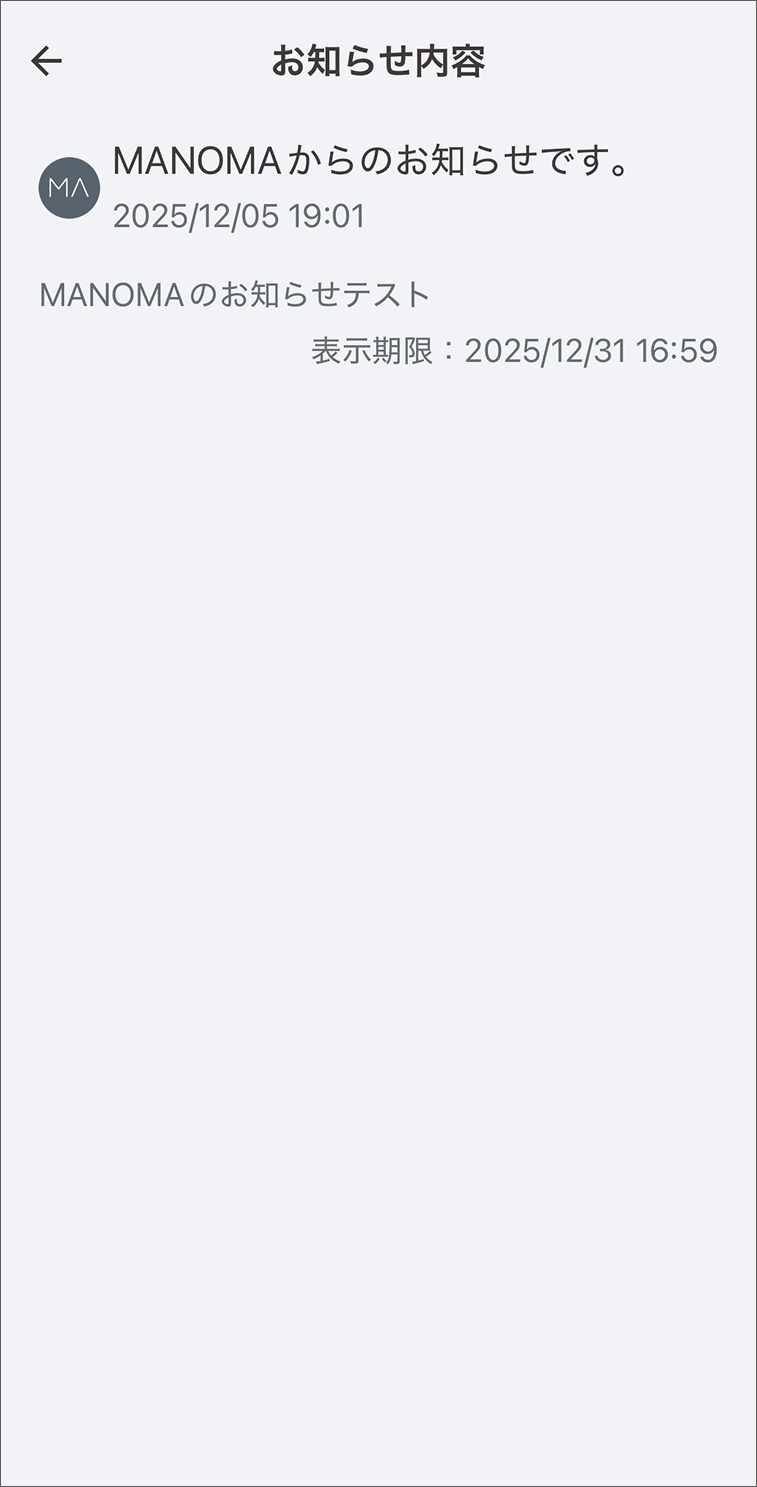Go back from the お知らせ内容 screen
The image size is (757, 1487).
[x=46, y=61]
